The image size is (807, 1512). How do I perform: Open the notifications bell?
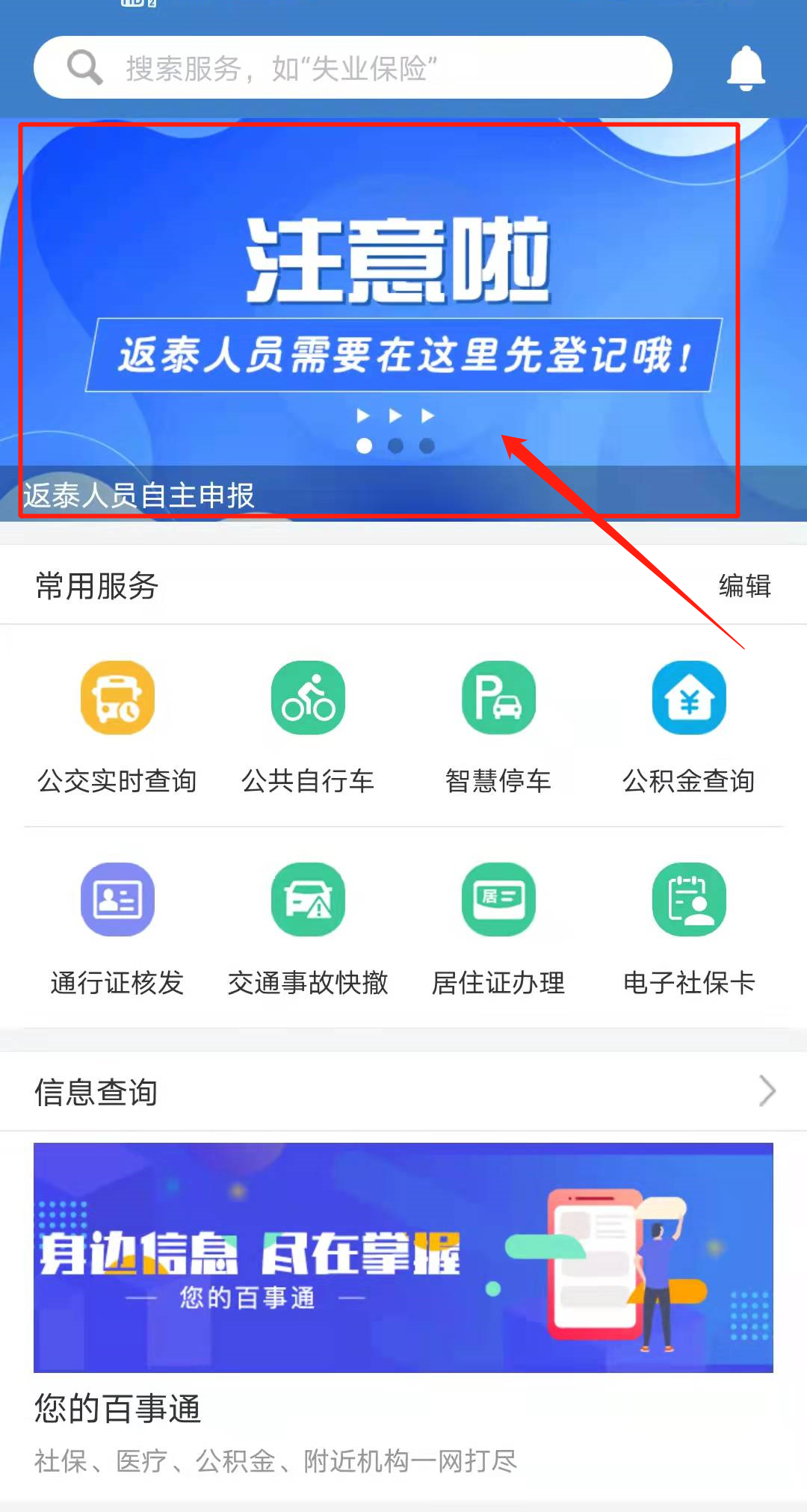[746, 68]
